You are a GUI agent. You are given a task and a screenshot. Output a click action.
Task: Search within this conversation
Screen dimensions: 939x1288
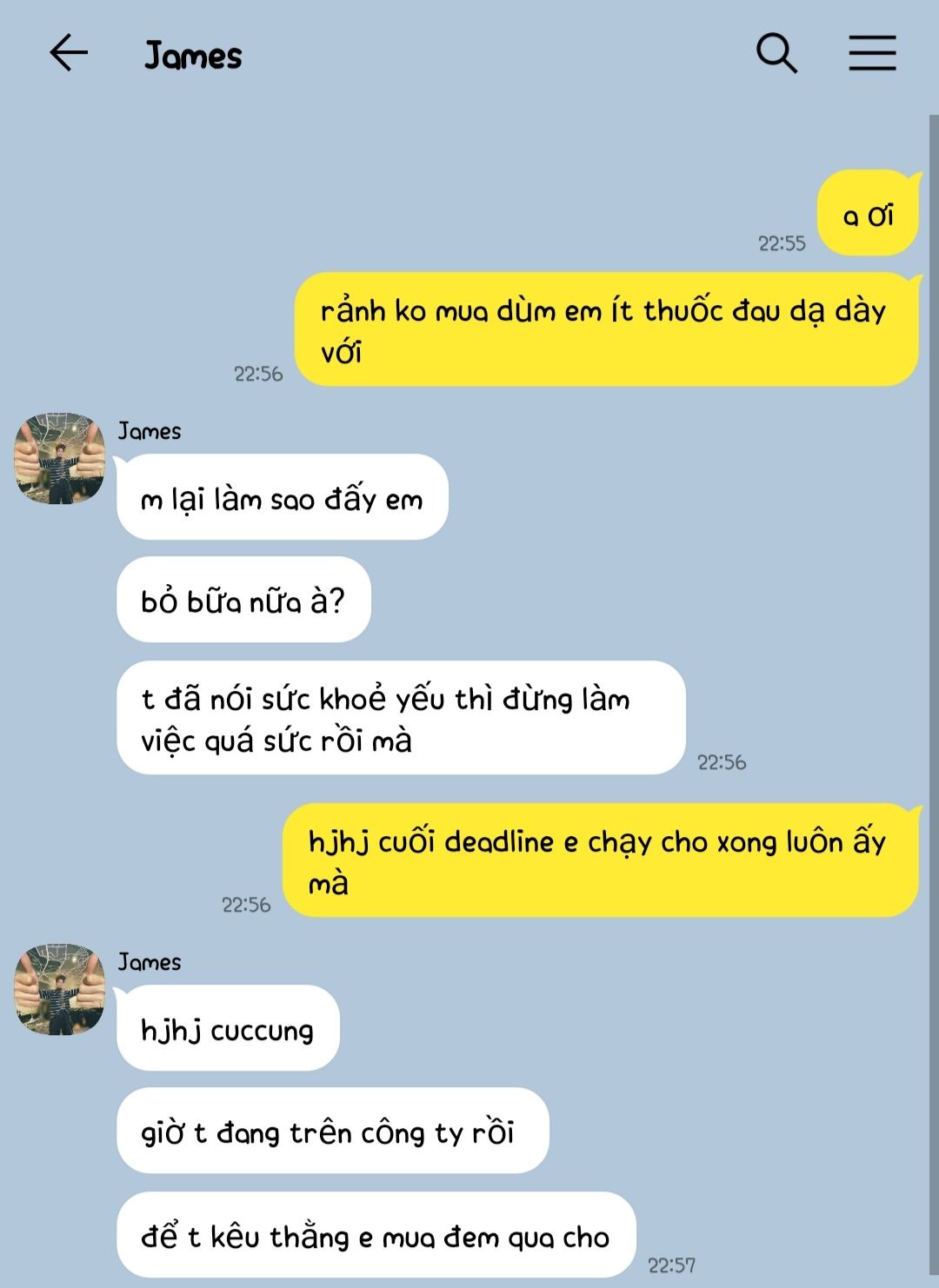click(776, 53)
